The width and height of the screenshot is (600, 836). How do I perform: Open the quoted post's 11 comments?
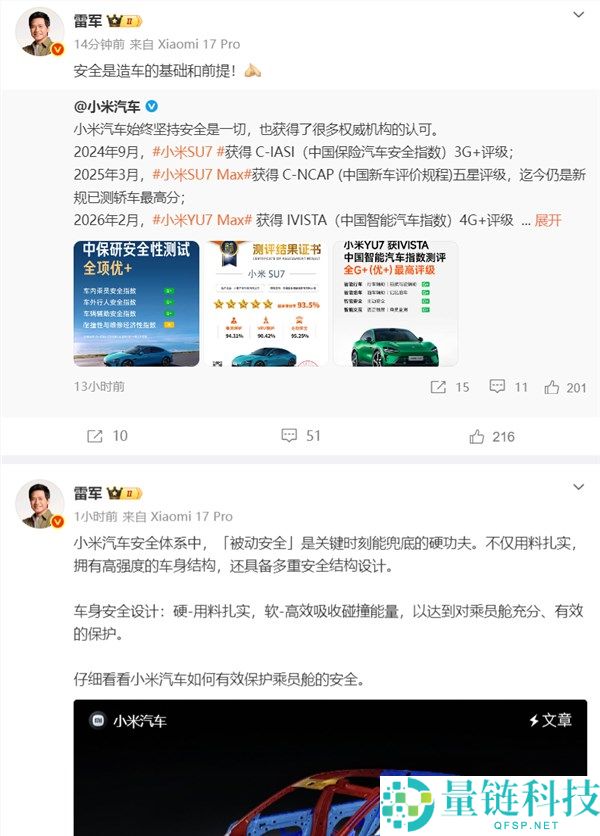[508, 387]
